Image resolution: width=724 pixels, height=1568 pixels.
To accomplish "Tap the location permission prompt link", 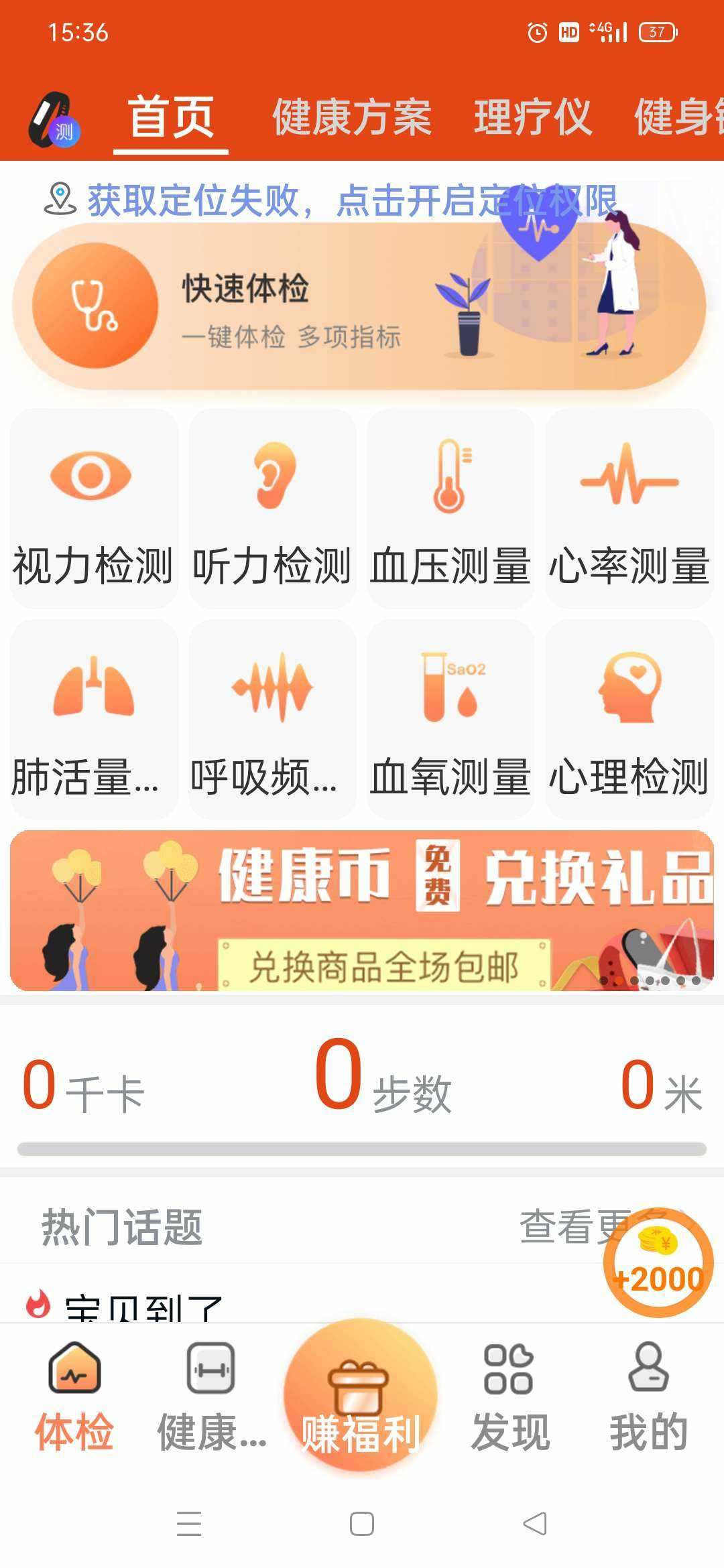I will (x=351, y=200).
